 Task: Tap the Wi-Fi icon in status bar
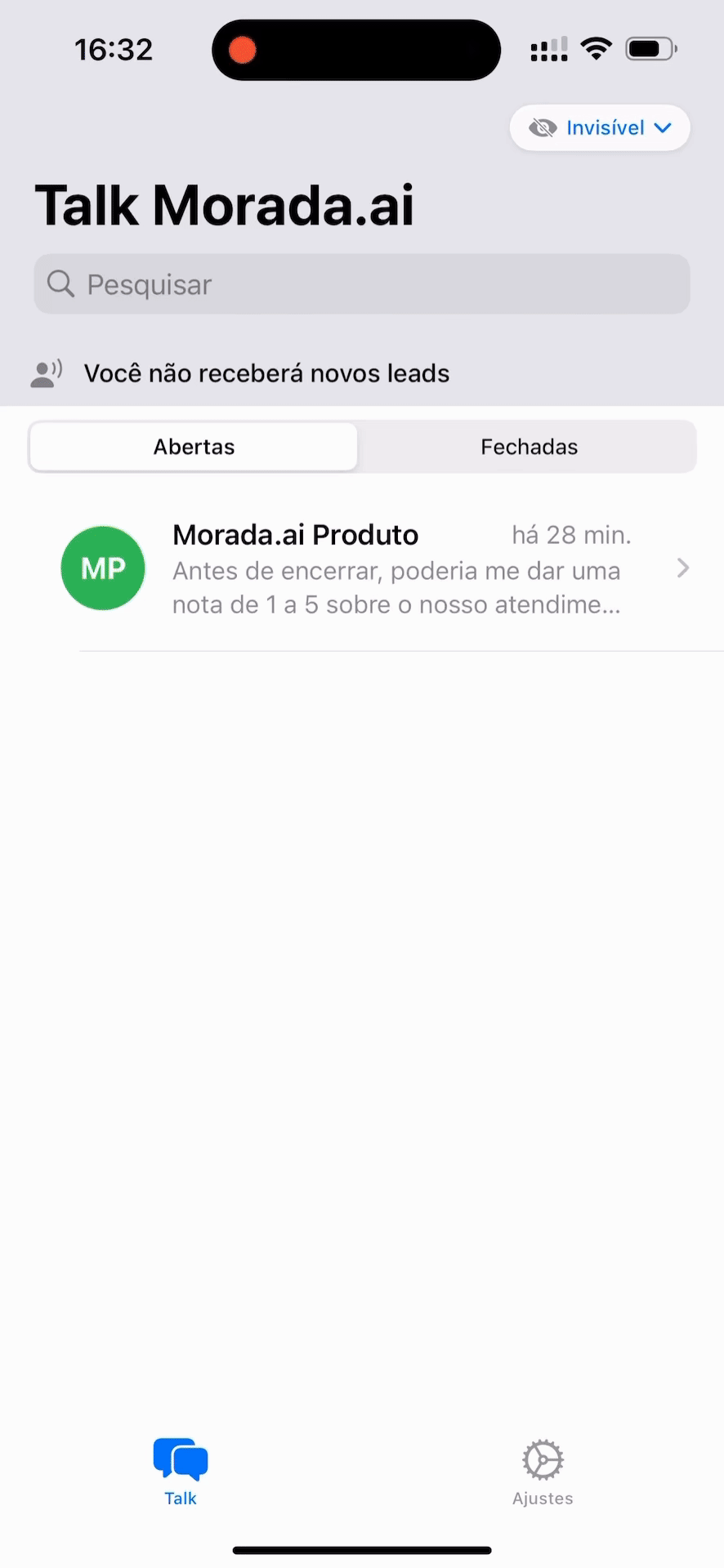[597, 49]
